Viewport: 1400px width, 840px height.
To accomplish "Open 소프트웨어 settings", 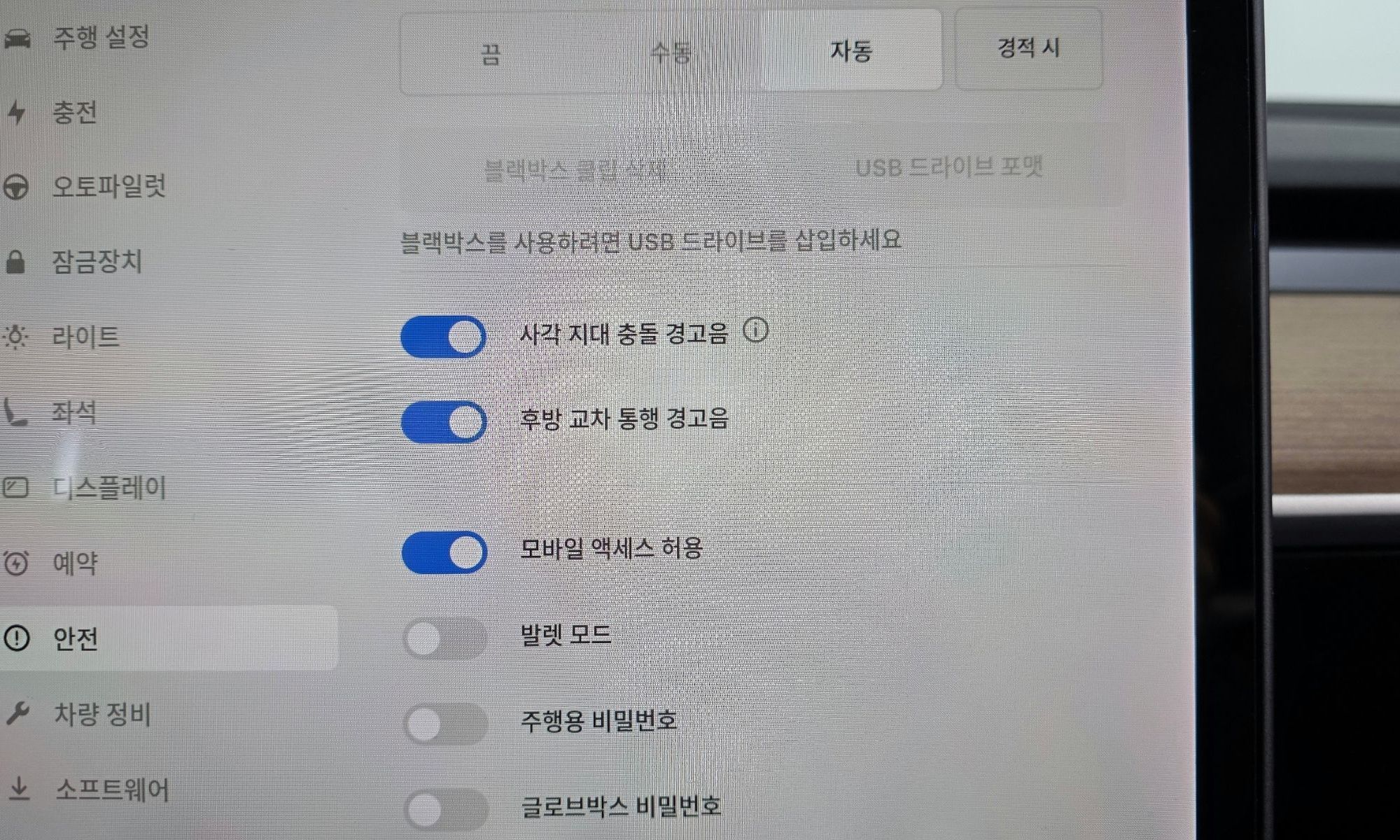I will [111, 790].
